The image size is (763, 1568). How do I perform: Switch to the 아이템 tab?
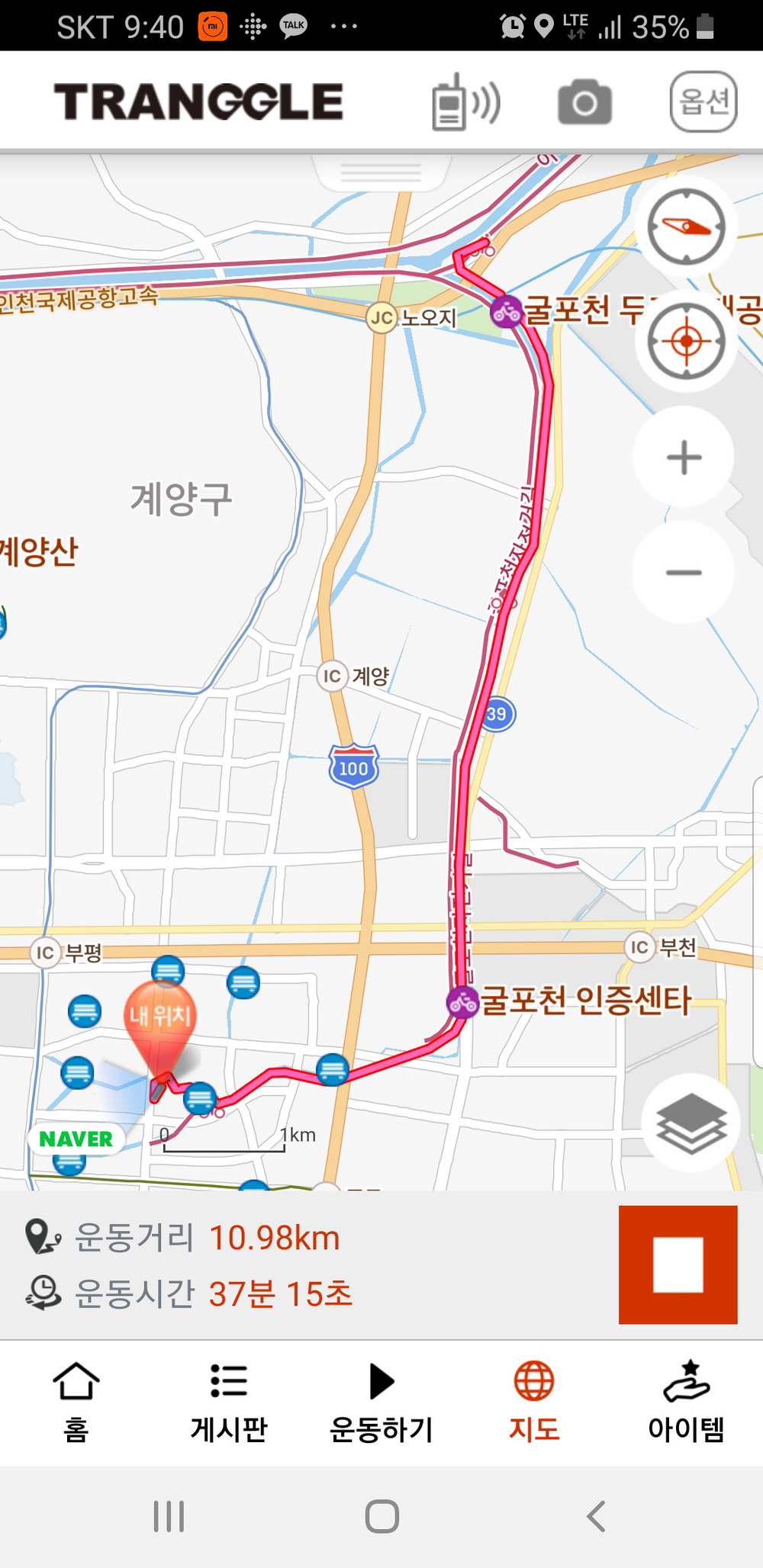tap(686, 1402)
